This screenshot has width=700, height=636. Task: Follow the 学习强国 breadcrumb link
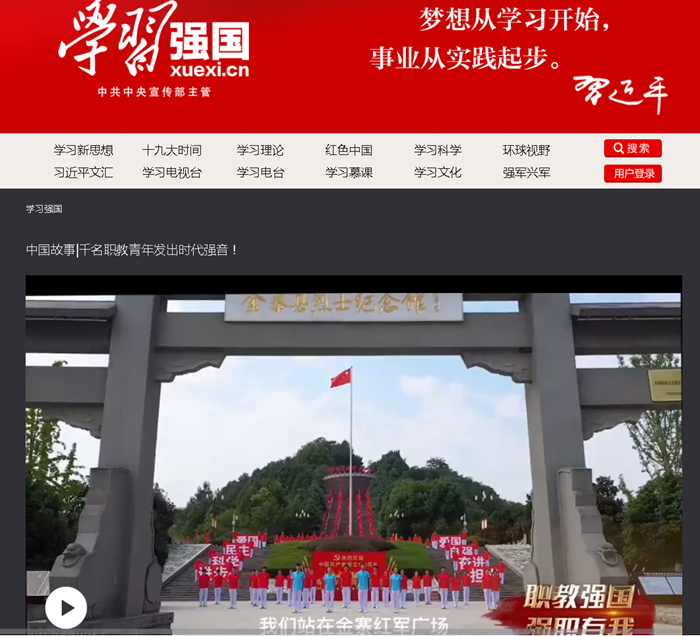tap(44, 209)
